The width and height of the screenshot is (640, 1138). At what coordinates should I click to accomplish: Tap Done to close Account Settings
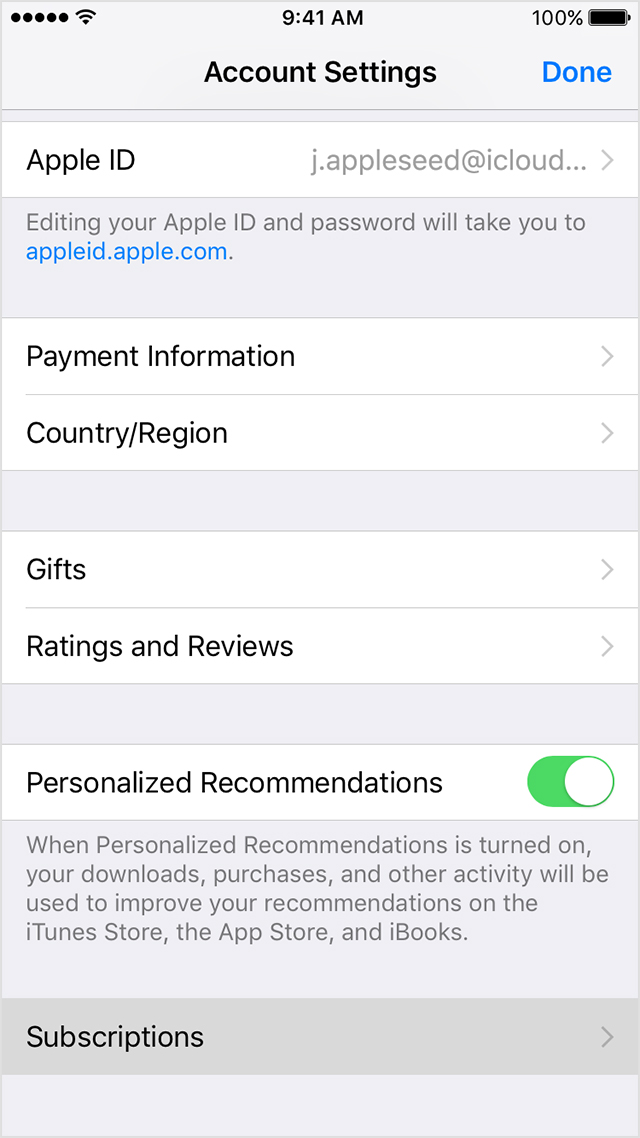pos(576,72)
